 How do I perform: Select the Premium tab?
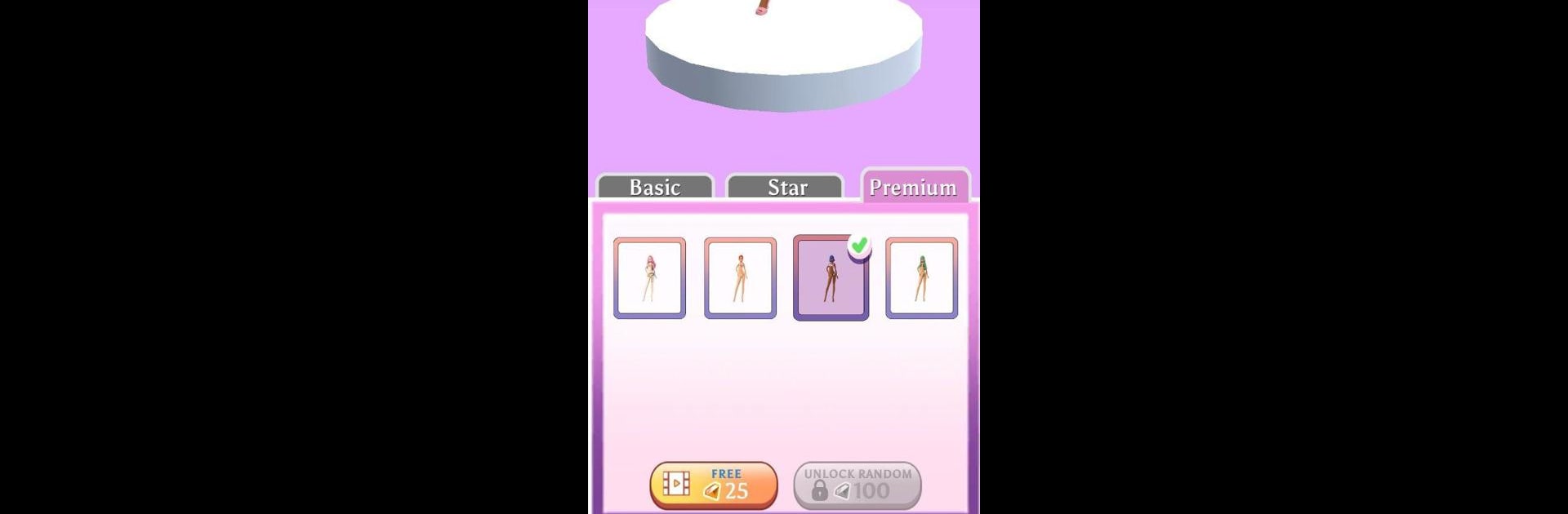[x=915, y=187]
